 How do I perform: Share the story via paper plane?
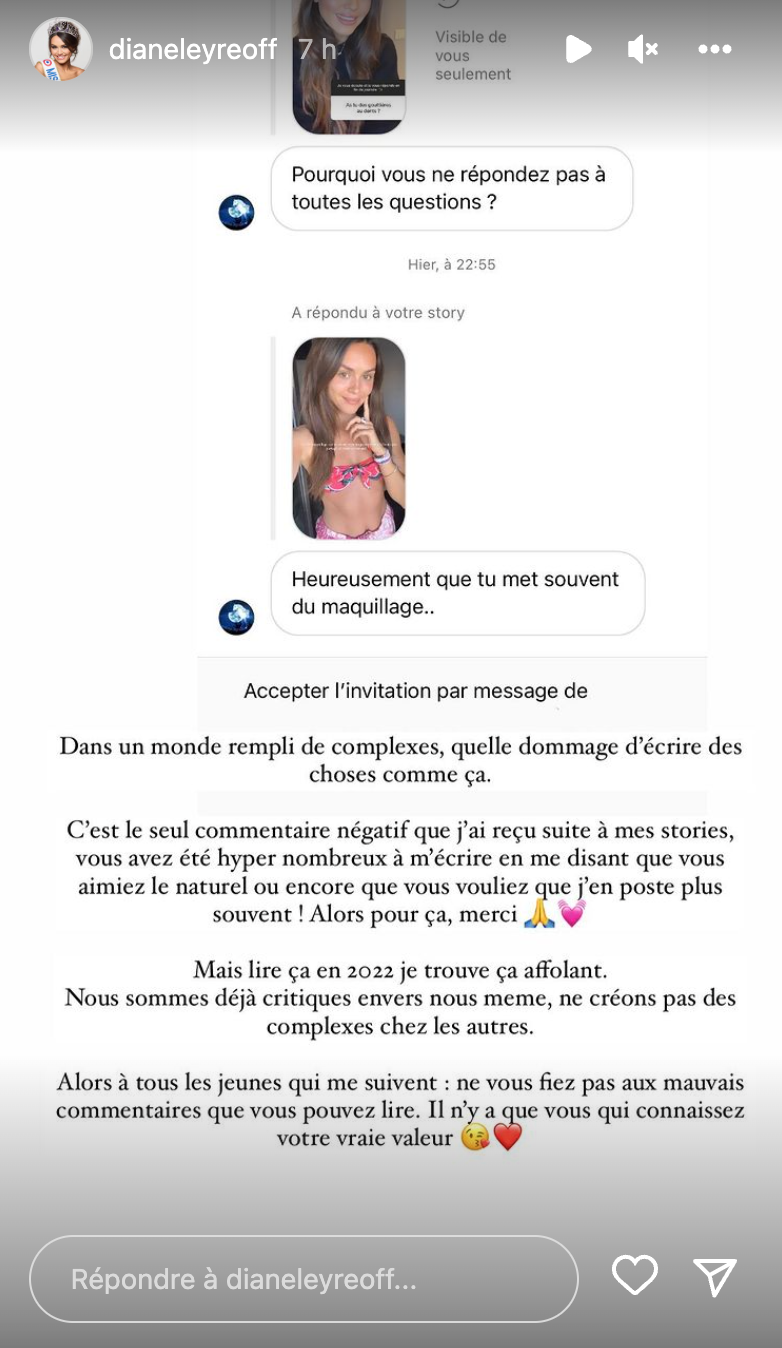pyautogui.click(x=715, y=1276)
